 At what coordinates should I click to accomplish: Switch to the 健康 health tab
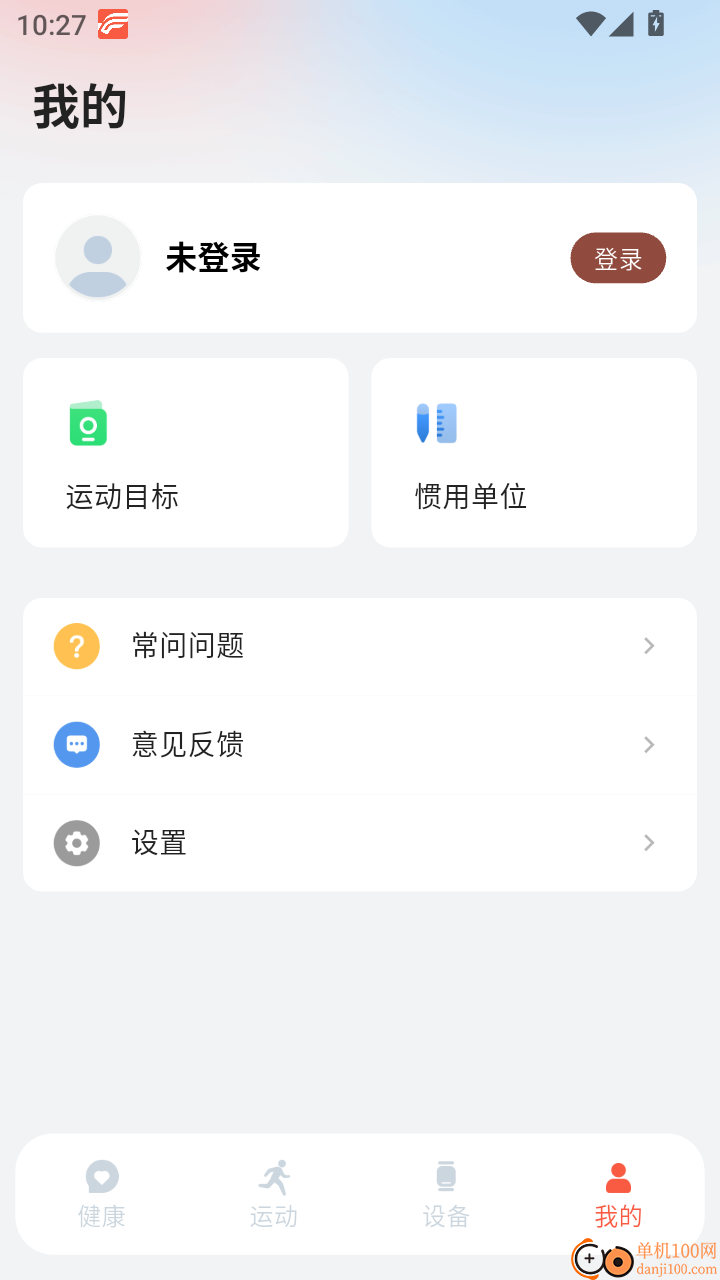pyautogui.click(x=102, y=1194)
